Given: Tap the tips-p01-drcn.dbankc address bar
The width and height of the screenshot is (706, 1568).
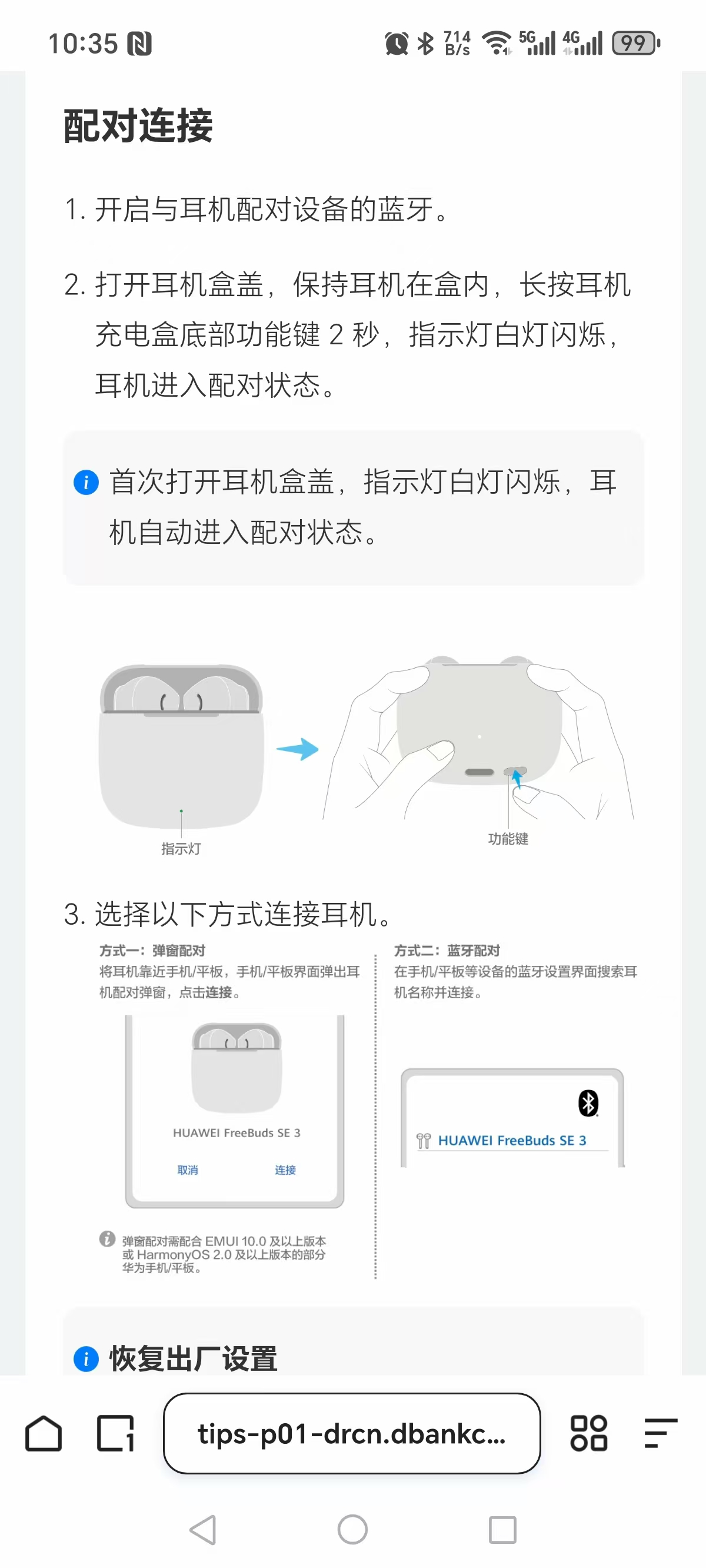Looking at the screenshot, I should coord(352,1433).
